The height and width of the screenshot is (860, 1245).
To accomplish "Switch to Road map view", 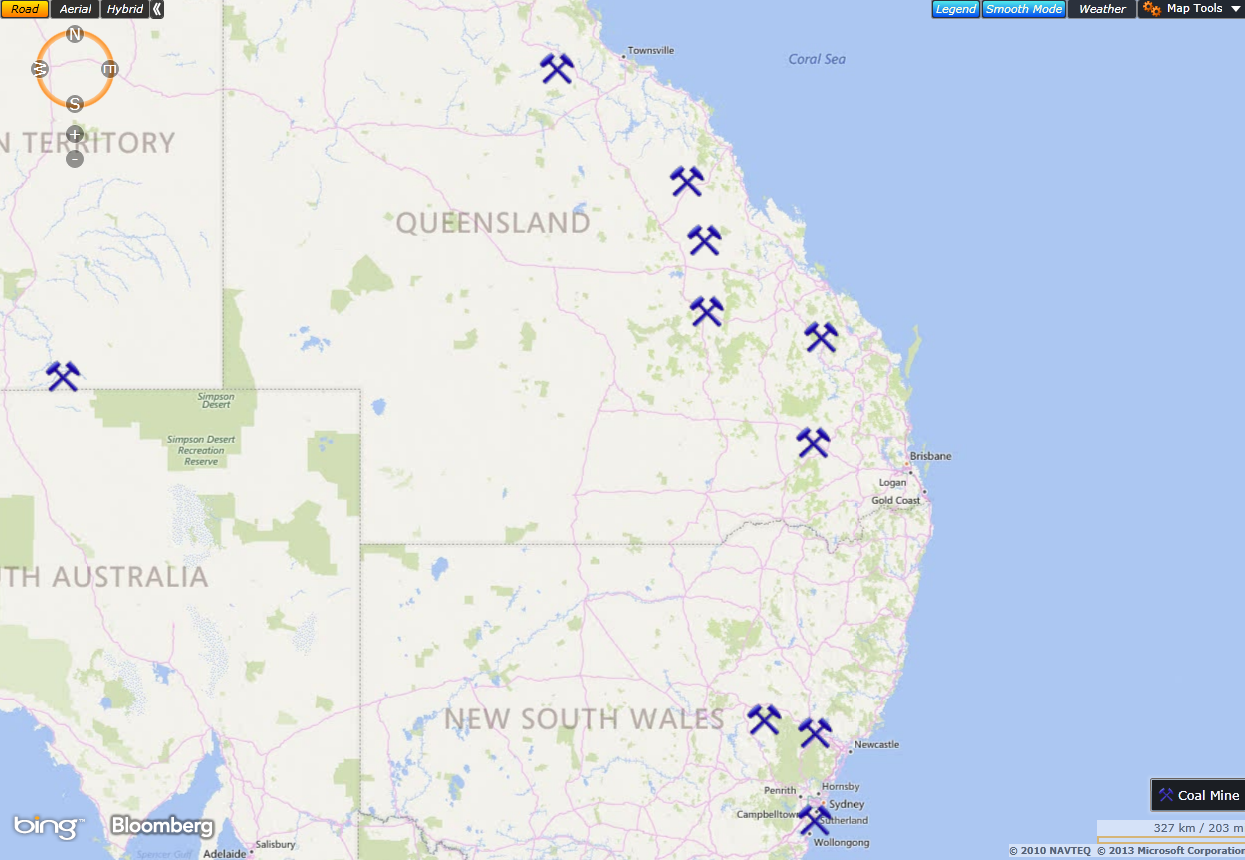I will point(24,9).
